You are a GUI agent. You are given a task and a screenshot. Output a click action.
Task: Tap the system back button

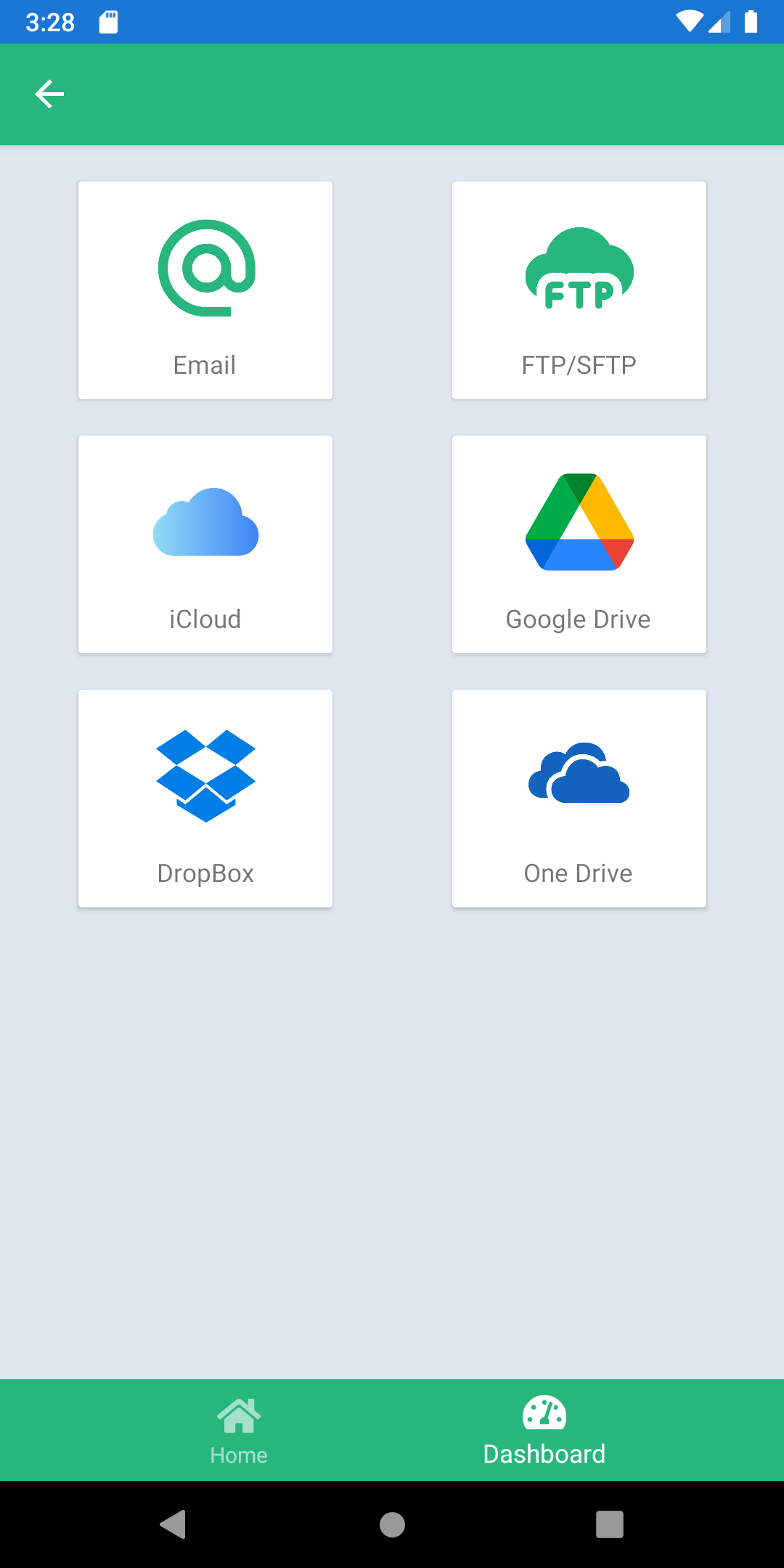[x=173, y=1524]
